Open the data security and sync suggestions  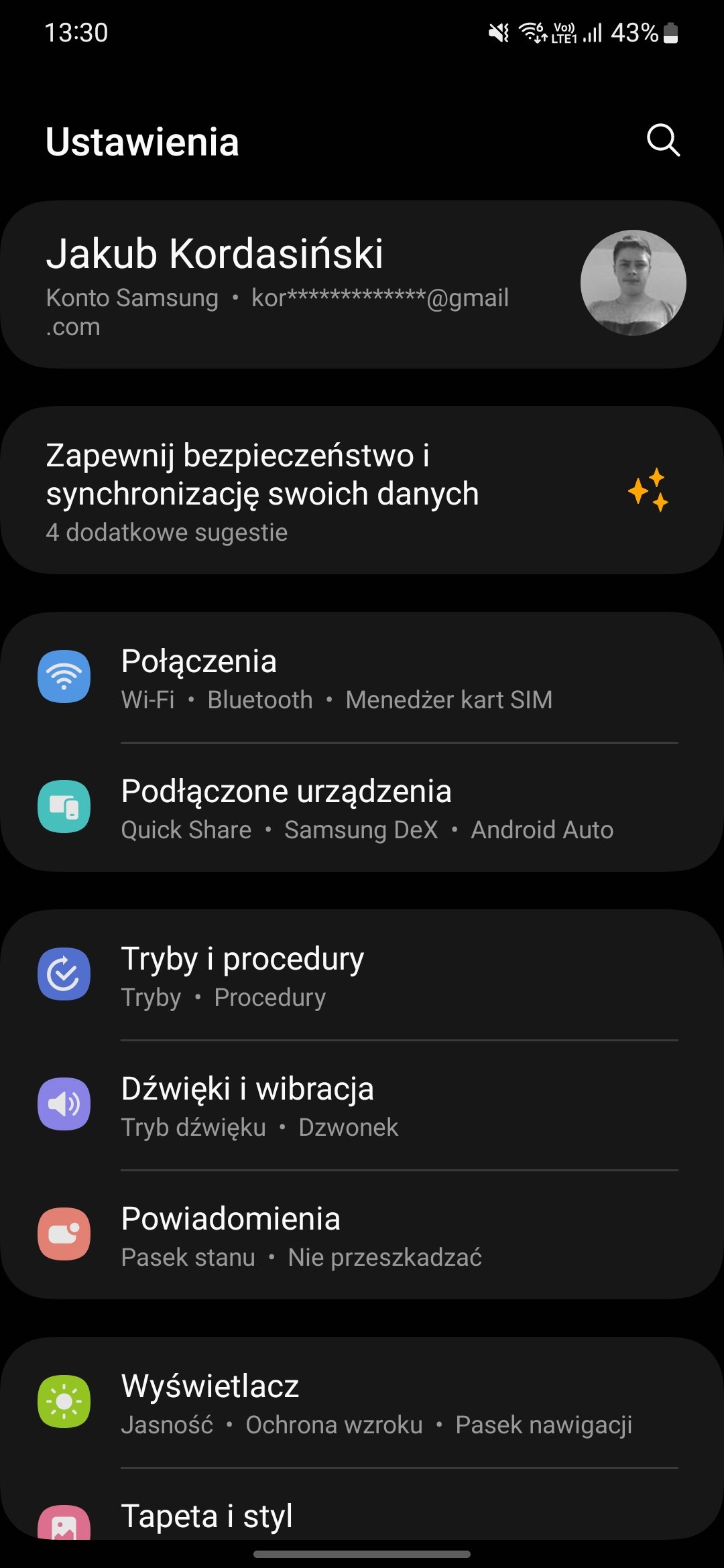coord(362,491)
